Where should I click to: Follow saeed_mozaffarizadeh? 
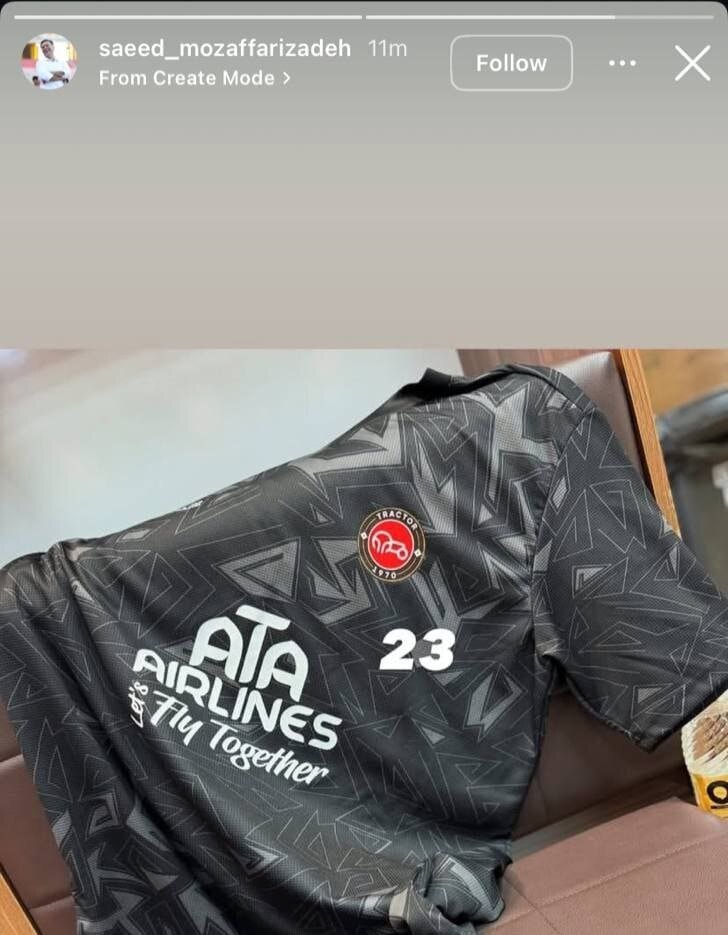pyautogui.click(x=511, y=63)
